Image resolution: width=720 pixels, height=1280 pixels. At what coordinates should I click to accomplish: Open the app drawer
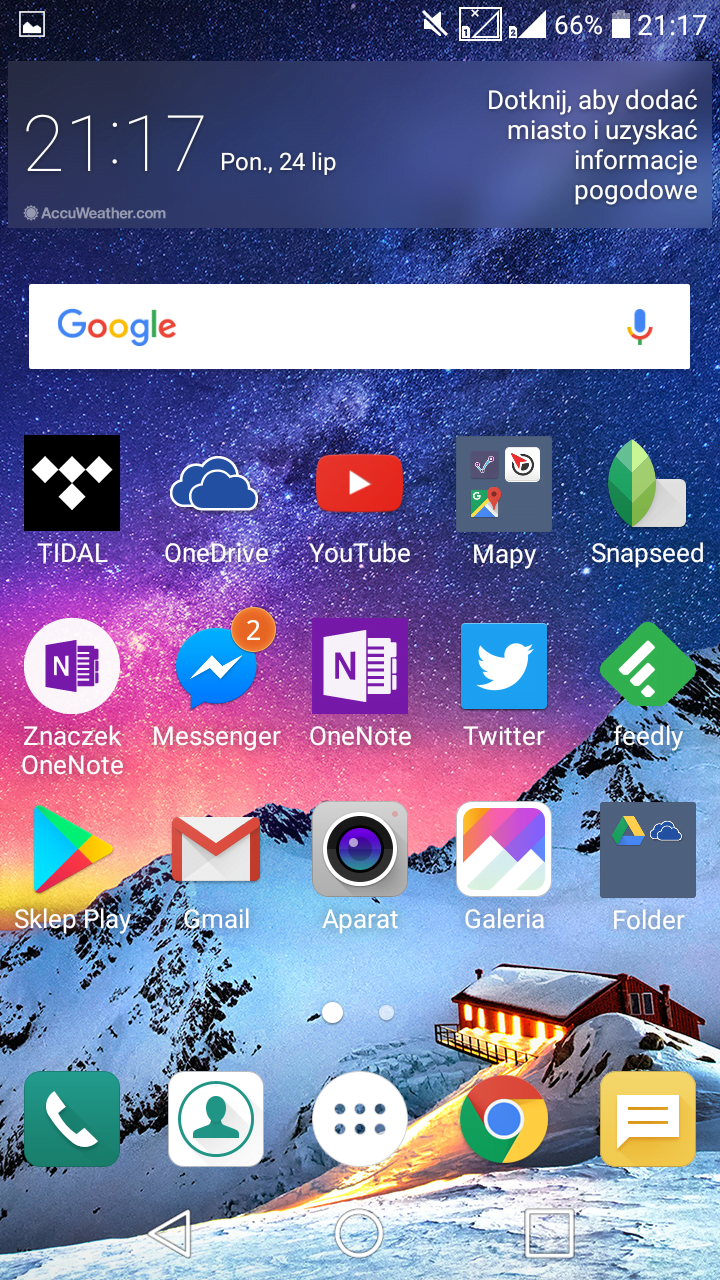point(360,1119)
